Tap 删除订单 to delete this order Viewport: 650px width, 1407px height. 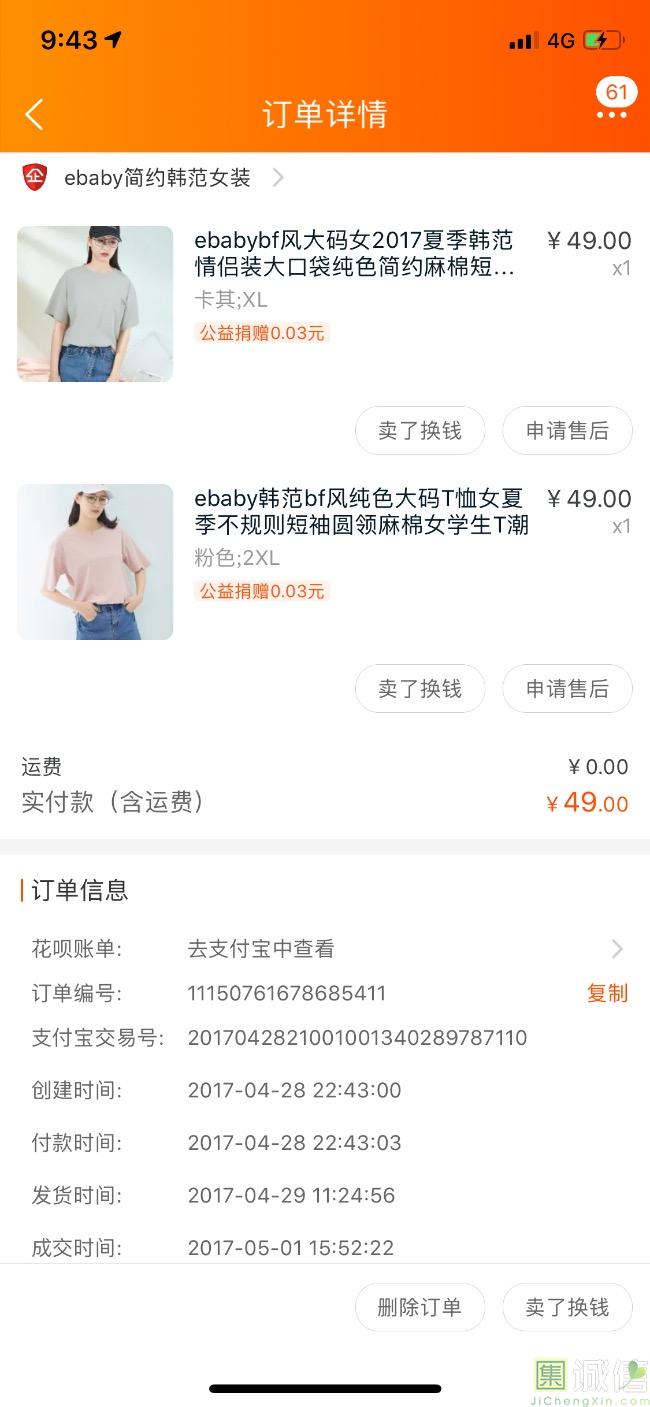click(x=420, y=1307)
